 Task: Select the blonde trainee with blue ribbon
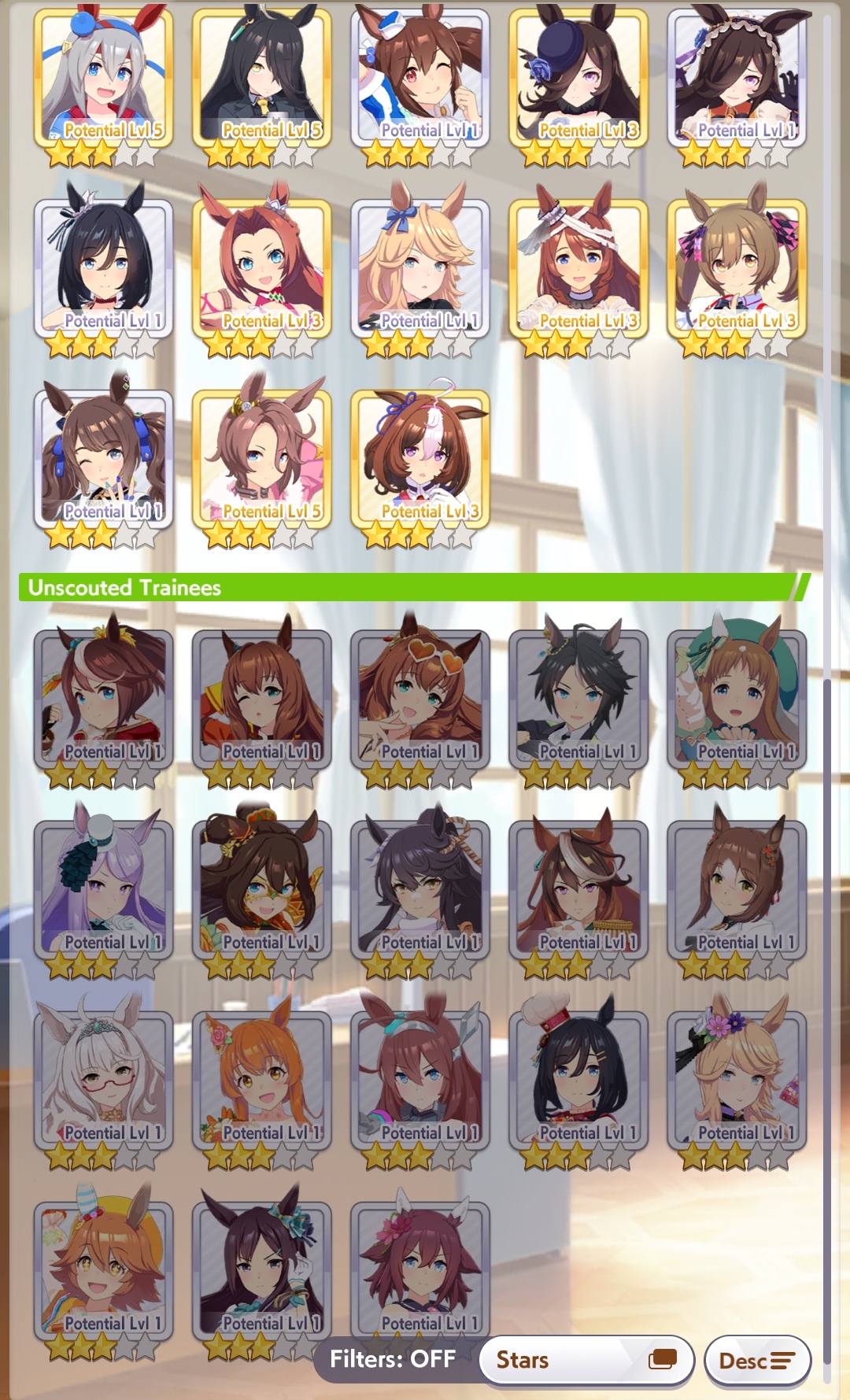pyautogui.click(x=420, y=269)
